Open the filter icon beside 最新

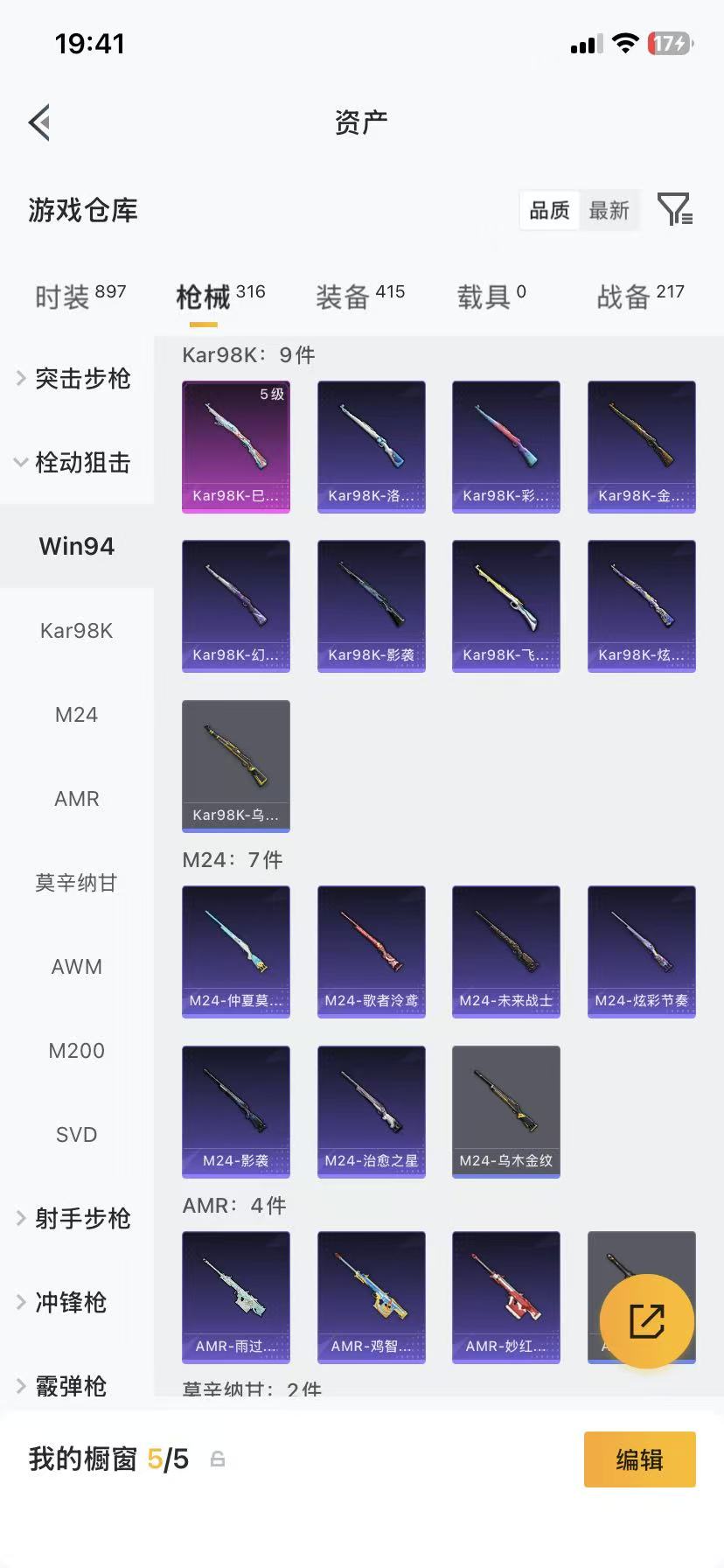[673, 210]
